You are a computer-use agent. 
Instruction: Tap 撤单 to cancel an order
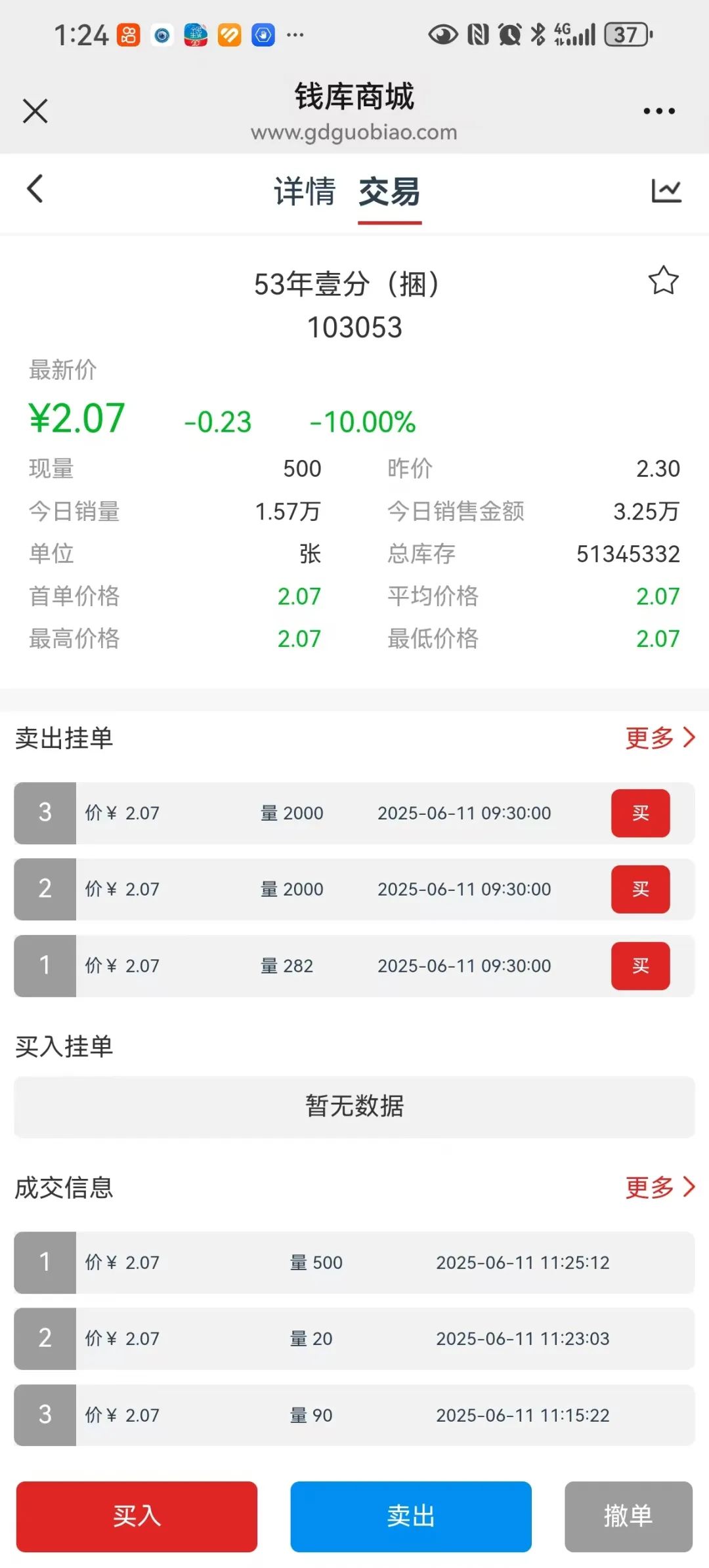628,1516
